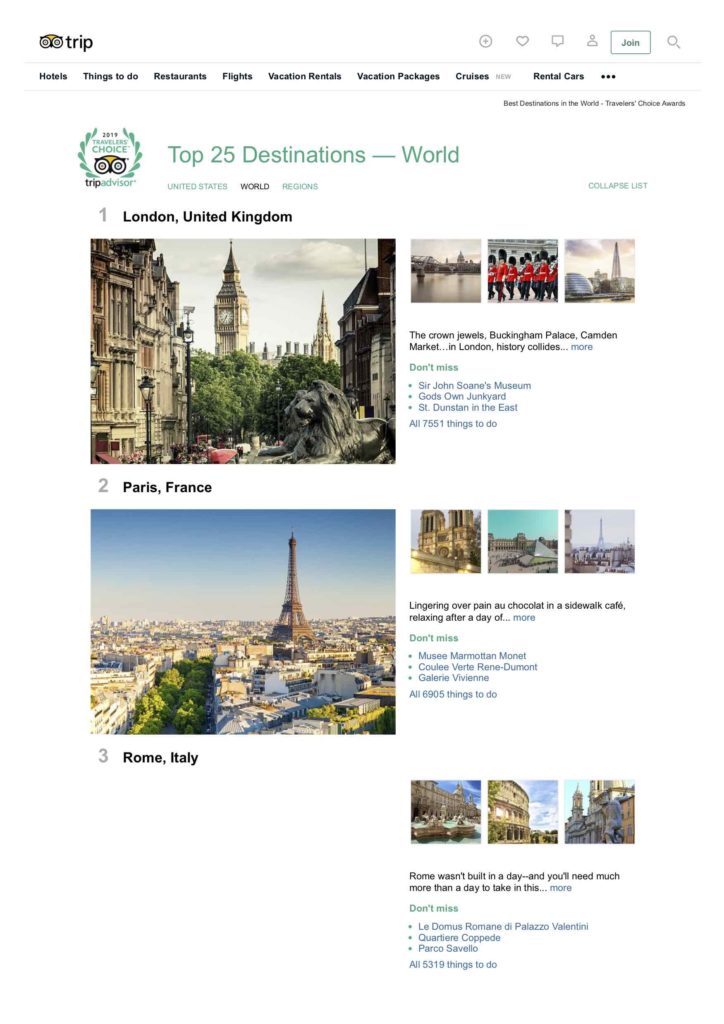724x1024 pixels.
Task: Switch to United States destinations list
Action: [x=197, y=186]
